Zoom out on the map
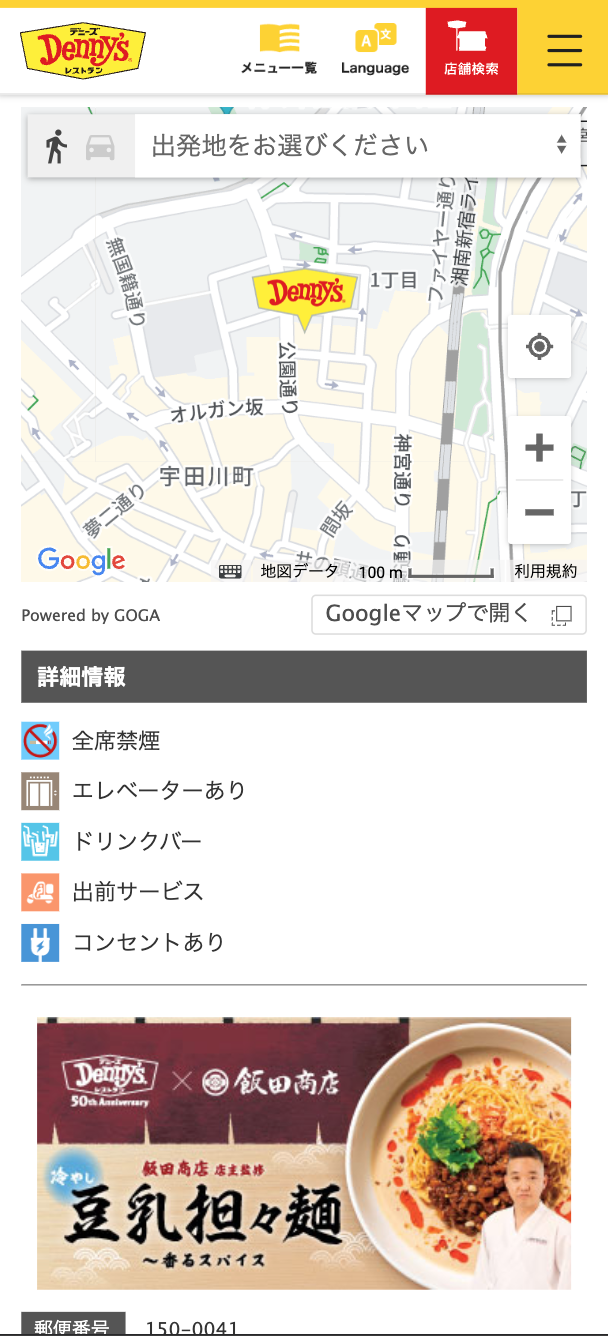This screenshot has height=1336, width=608. click(539, 512)
